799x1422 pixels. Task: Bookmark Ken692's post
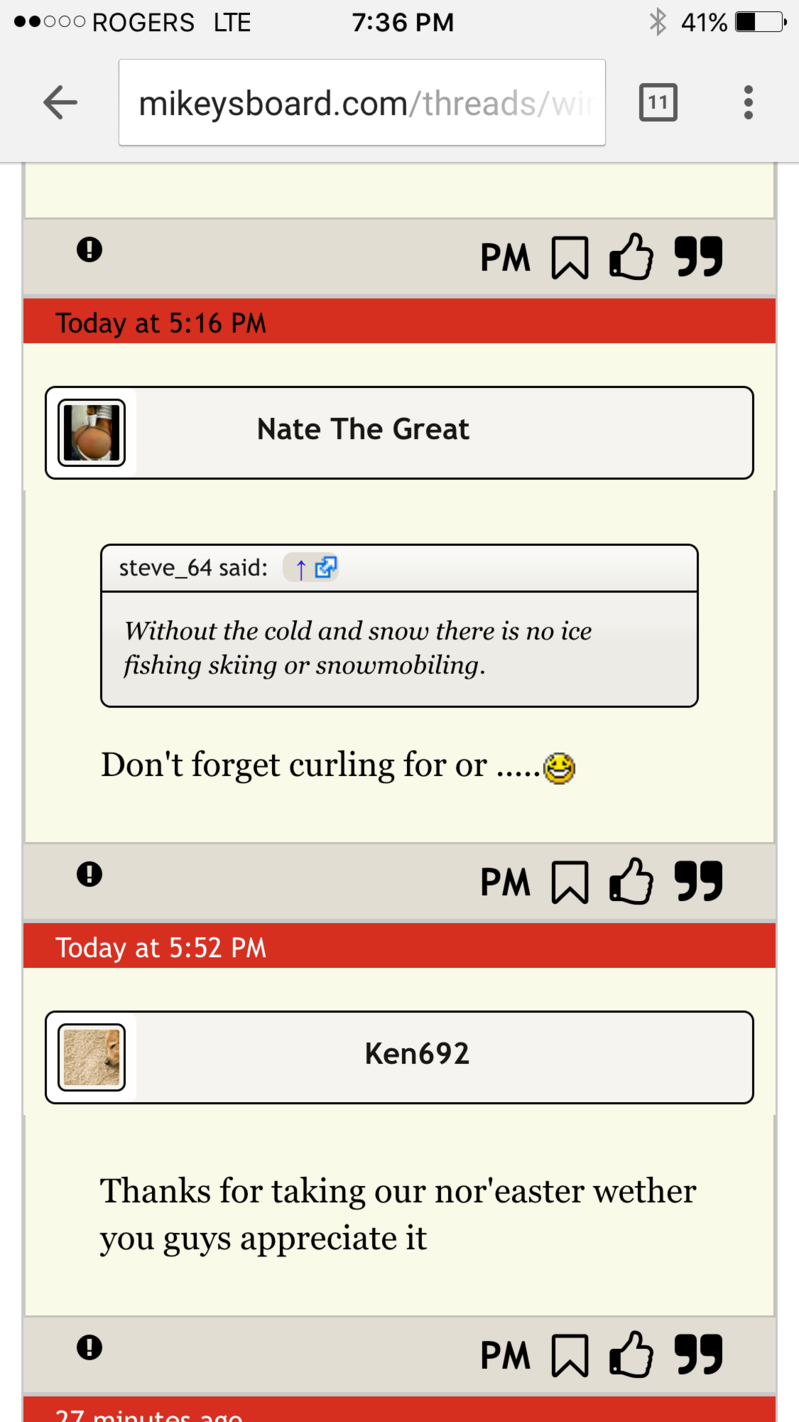(570, 1356)
